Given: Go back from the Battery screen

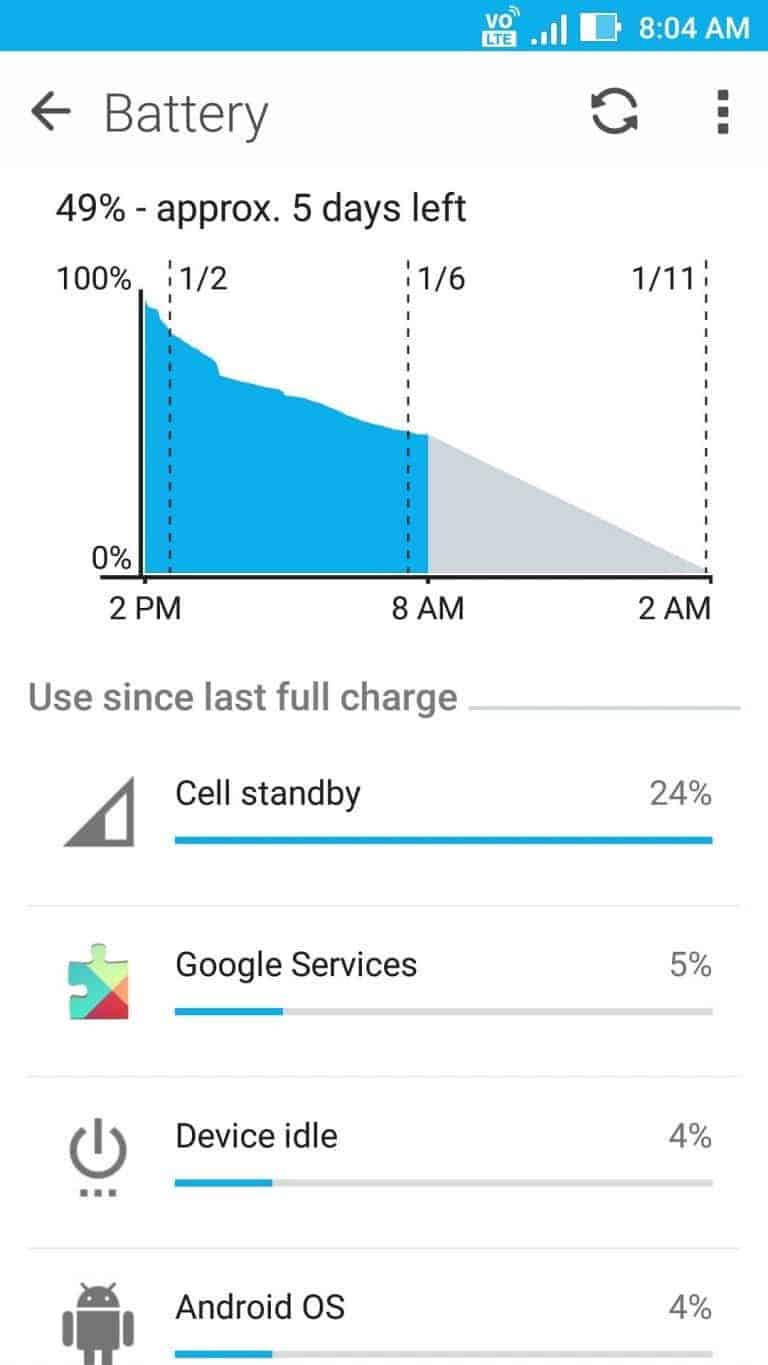Looking at the screenshot, I should tap(51, 113).
